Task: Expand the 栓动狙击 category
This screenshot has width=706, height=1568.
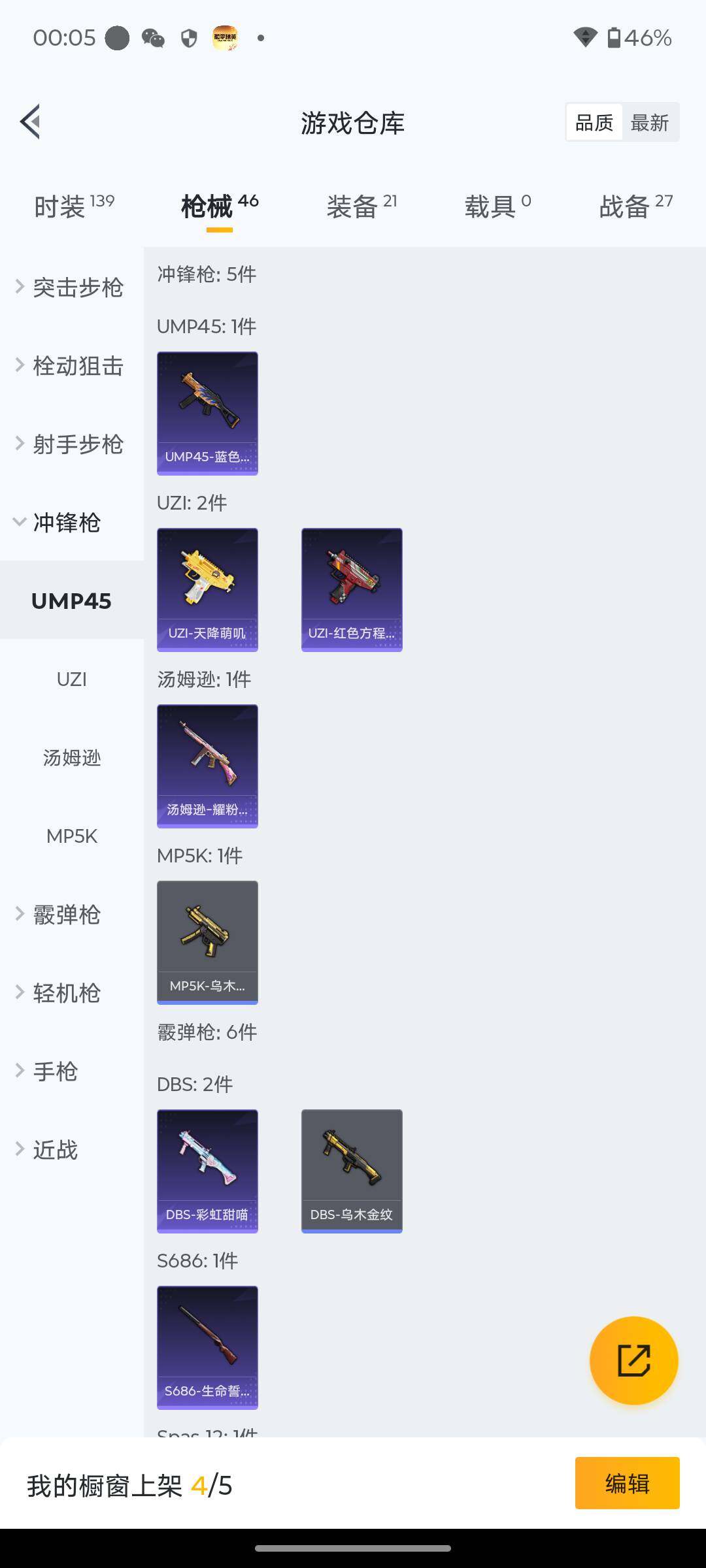Action: click(x=71, y=366)
